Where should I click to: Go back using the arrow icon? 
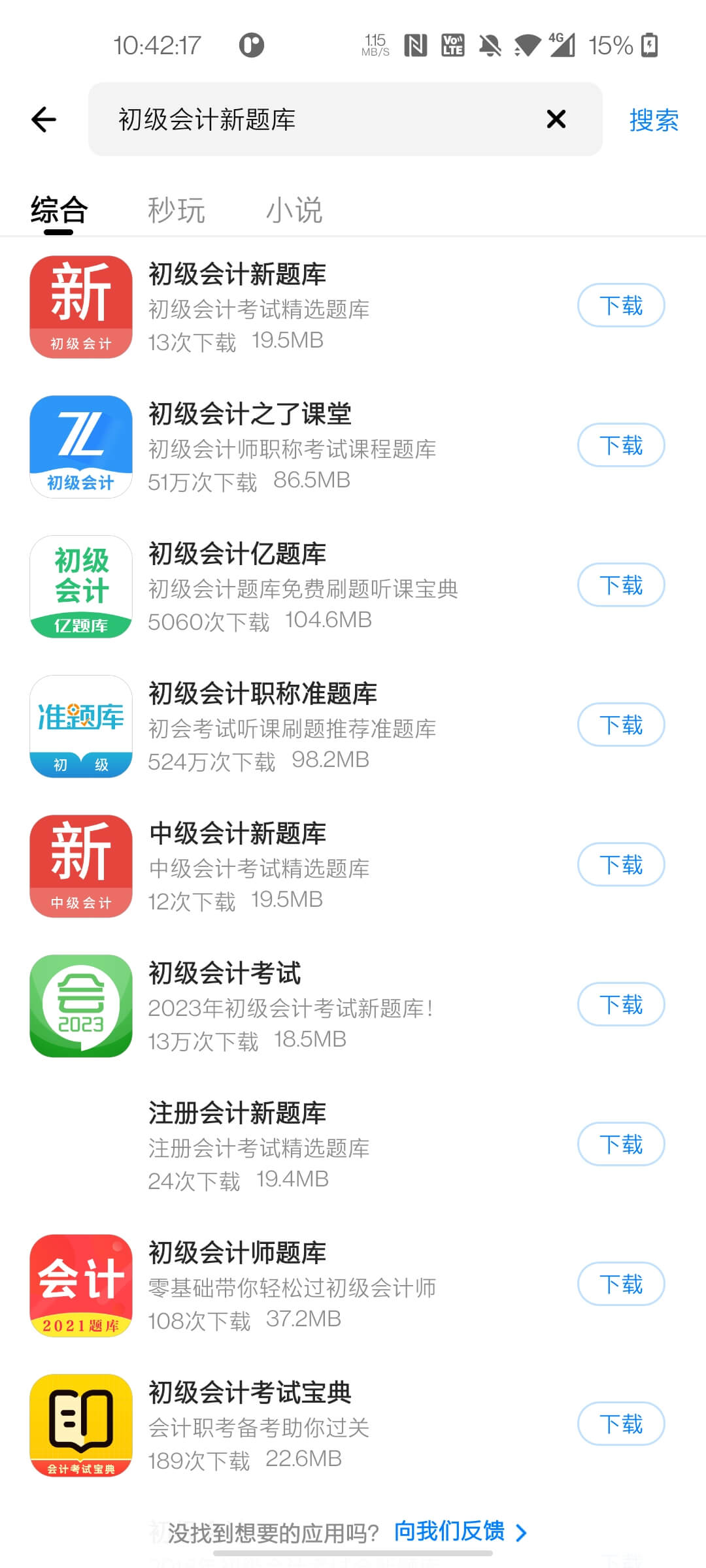(43, 120)
